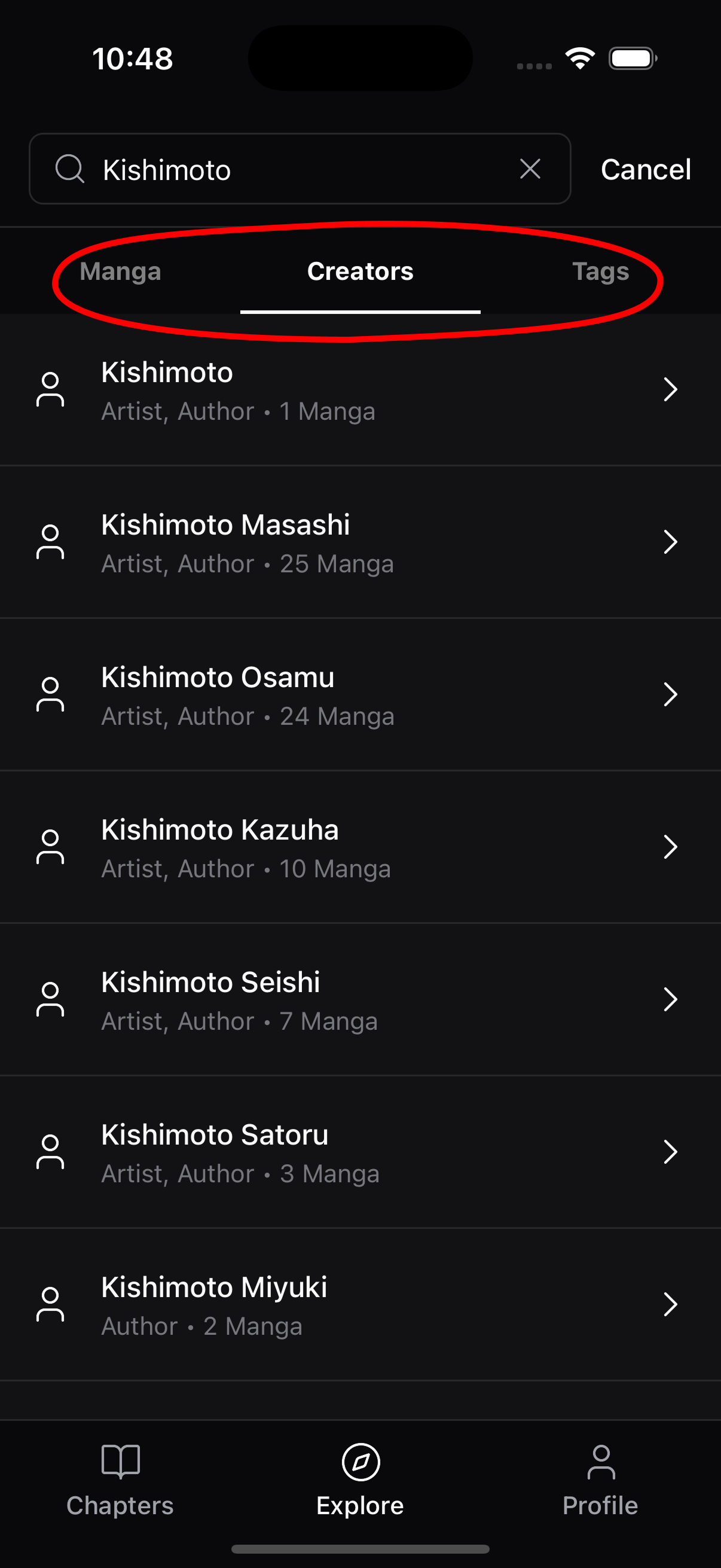721x1568 pixels.
Task: Switch to the Profile tab
Action: click(x=600, y=1479)
